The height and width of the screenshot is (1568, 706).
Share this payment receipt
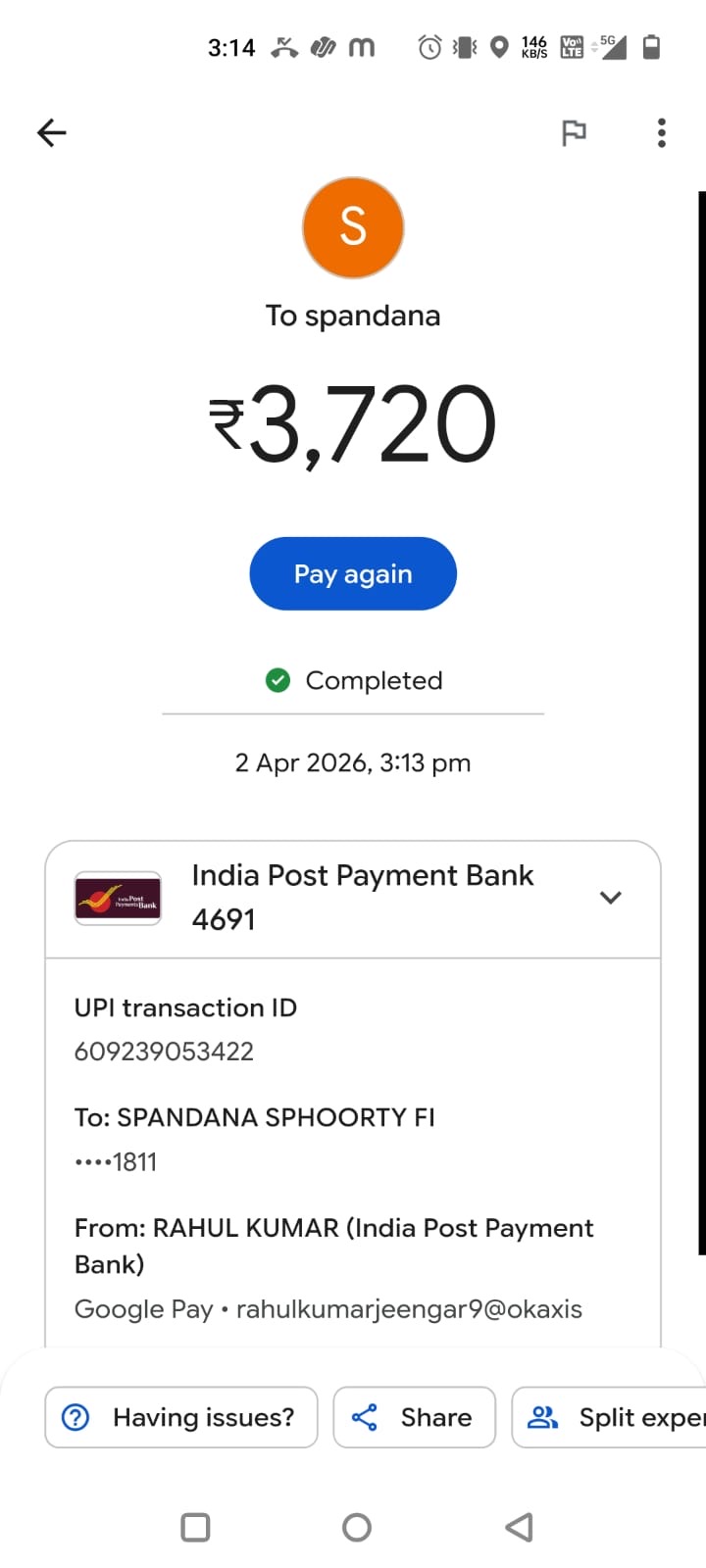414,1417
